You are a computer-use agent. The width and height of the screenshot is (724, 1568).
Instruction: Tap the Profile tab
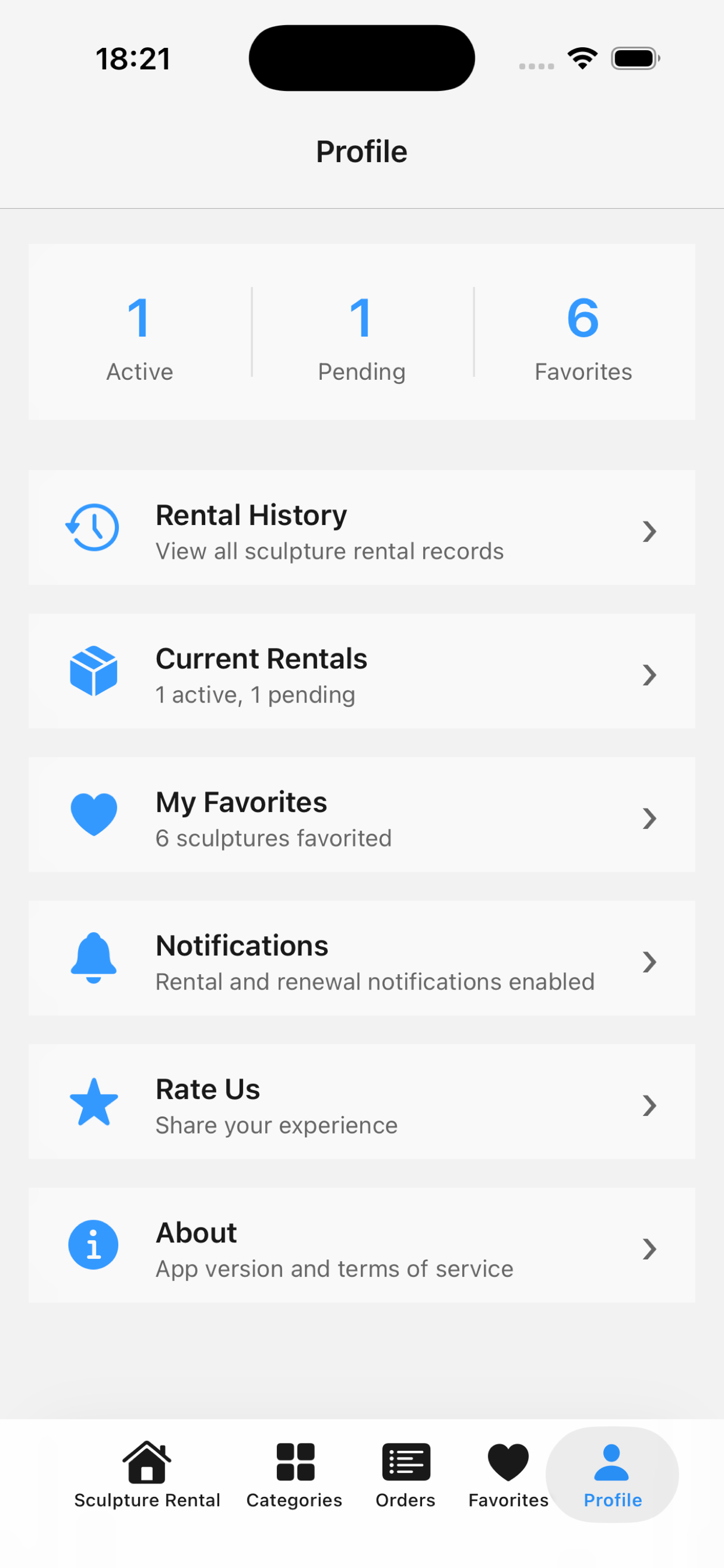point(612,1475)
